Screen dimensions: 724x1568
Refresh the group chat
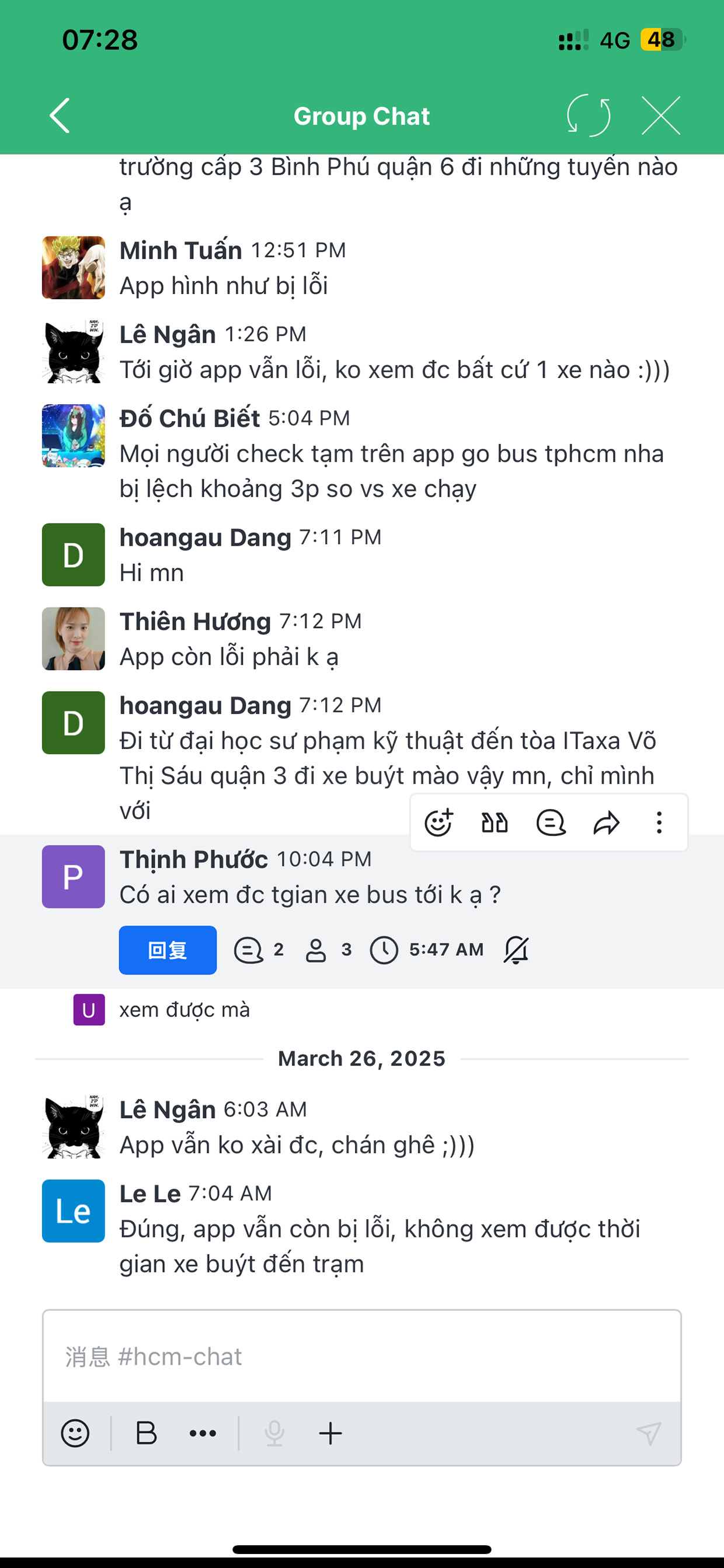pos(588,116)
